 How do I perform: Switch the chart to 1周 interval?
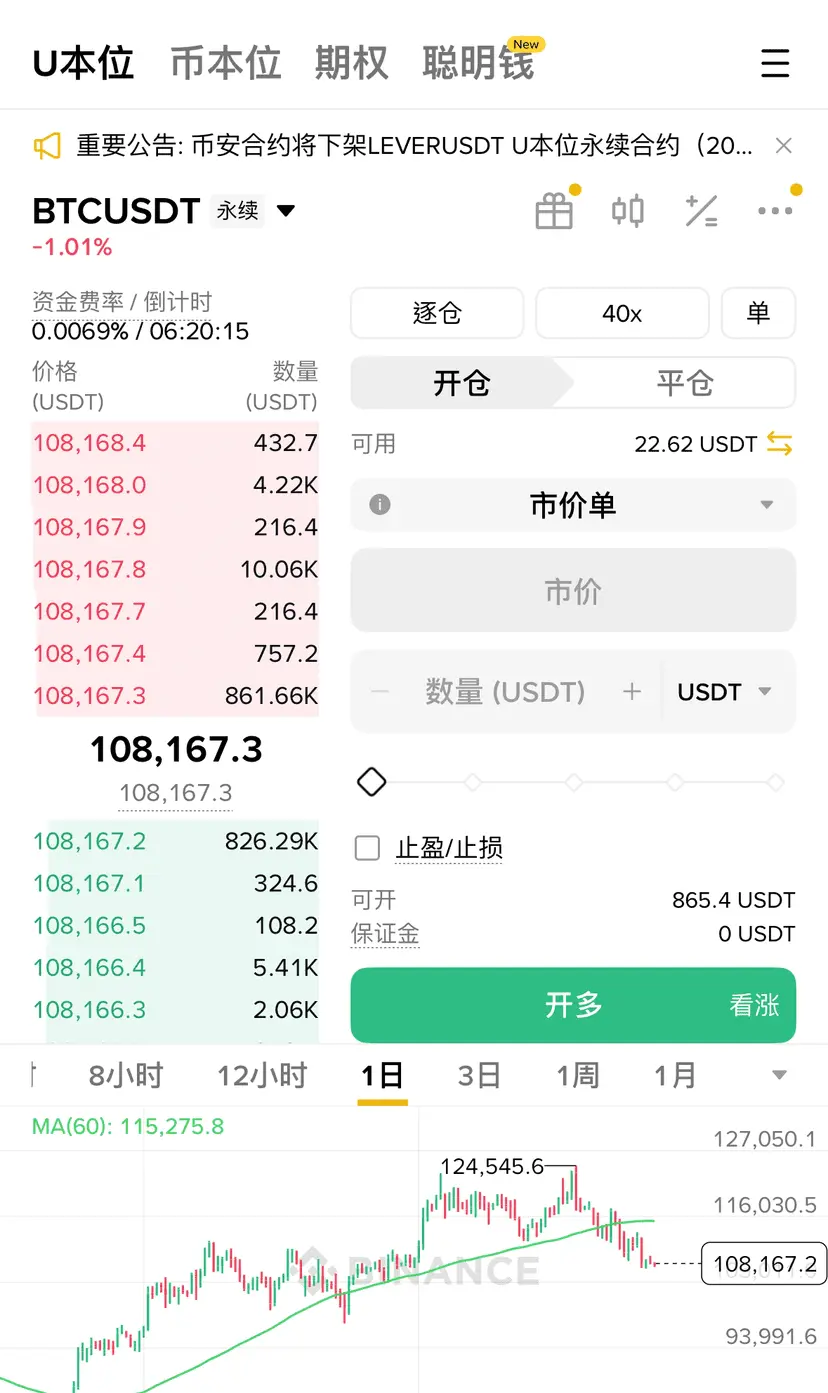click(x=578, y=1076)
